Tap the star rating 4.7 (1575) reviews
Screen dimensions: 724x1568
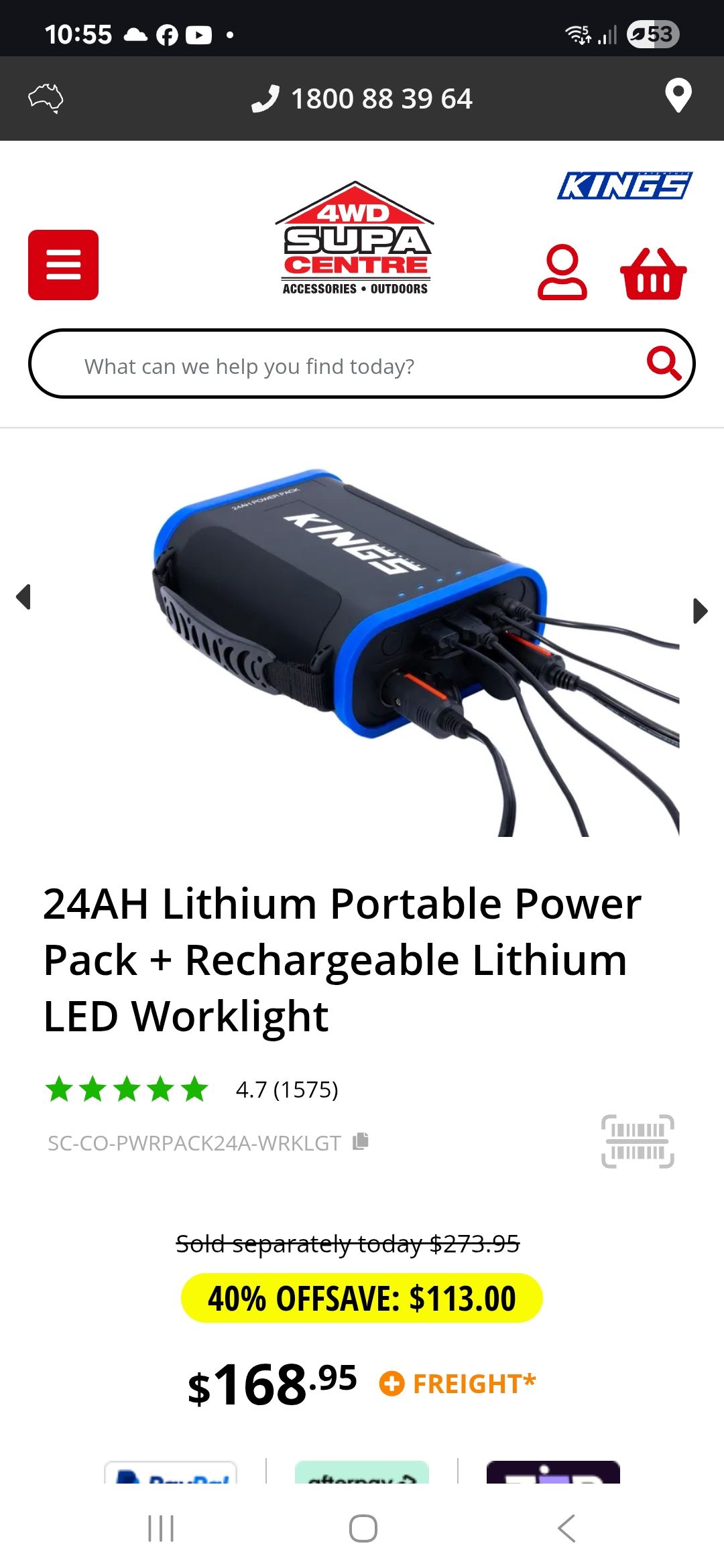tap(192, 1089)
